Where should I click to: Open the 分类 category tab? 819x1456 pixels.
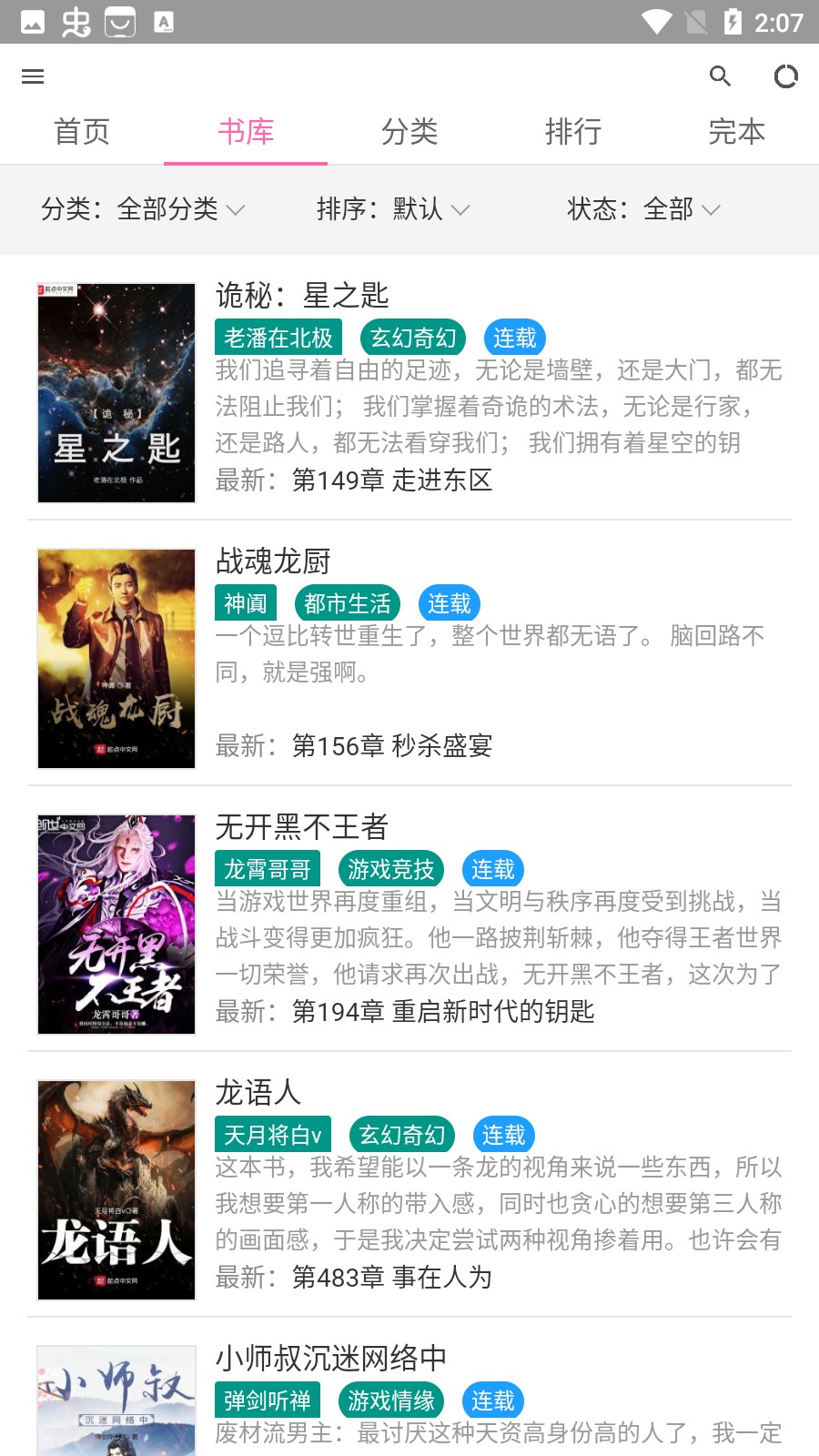(409, 132)
